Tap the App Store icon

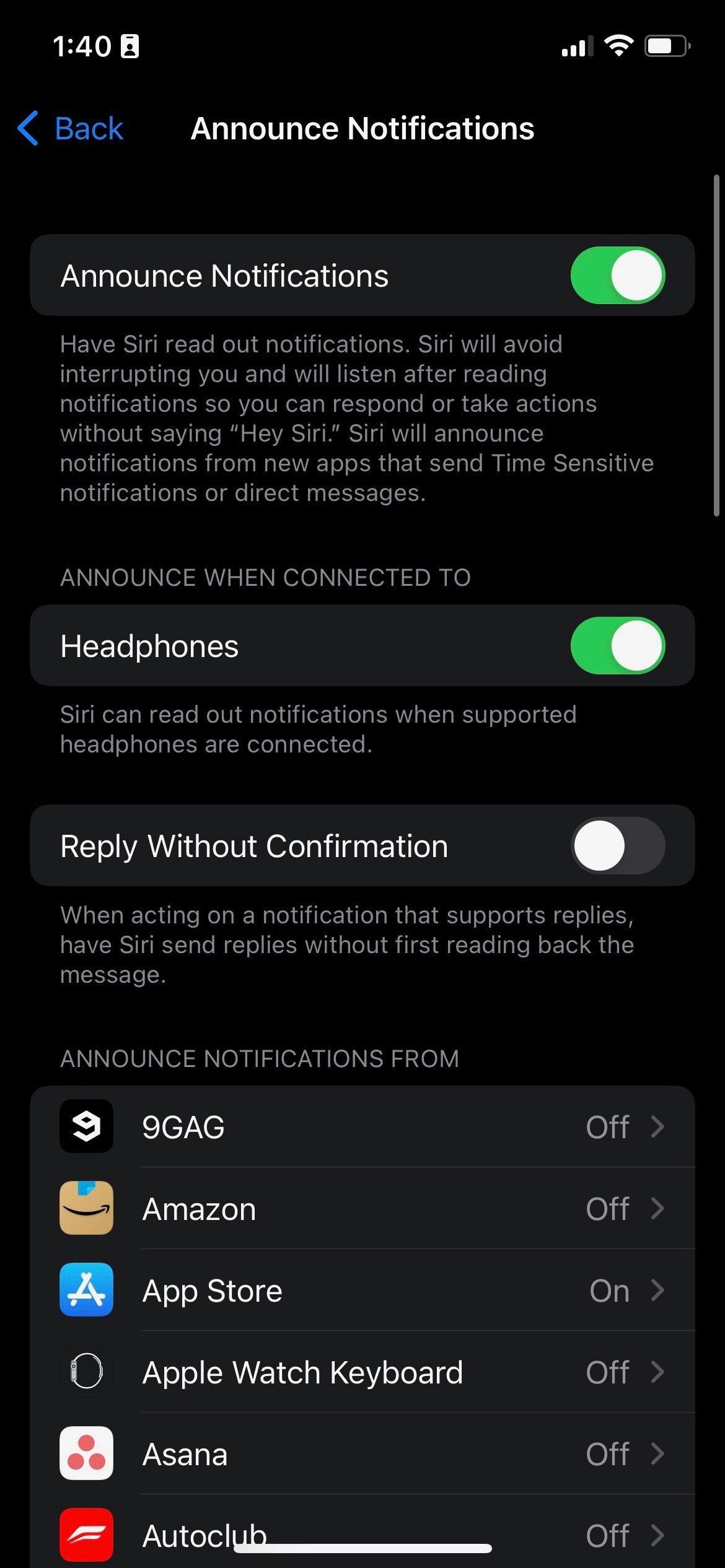[x=86, y=1291]
